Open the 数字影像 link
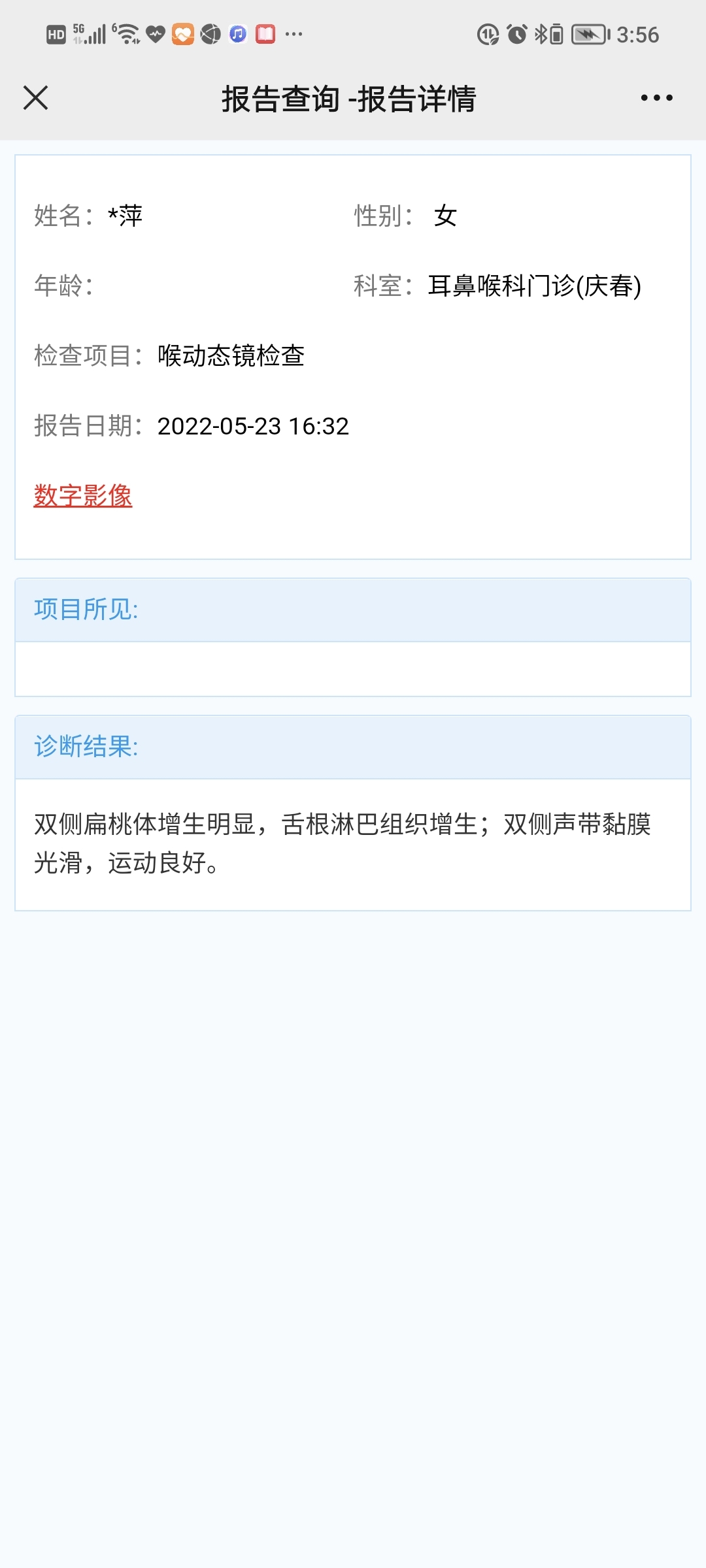This screenshot has width=706, height=1568. click(83, 495)
